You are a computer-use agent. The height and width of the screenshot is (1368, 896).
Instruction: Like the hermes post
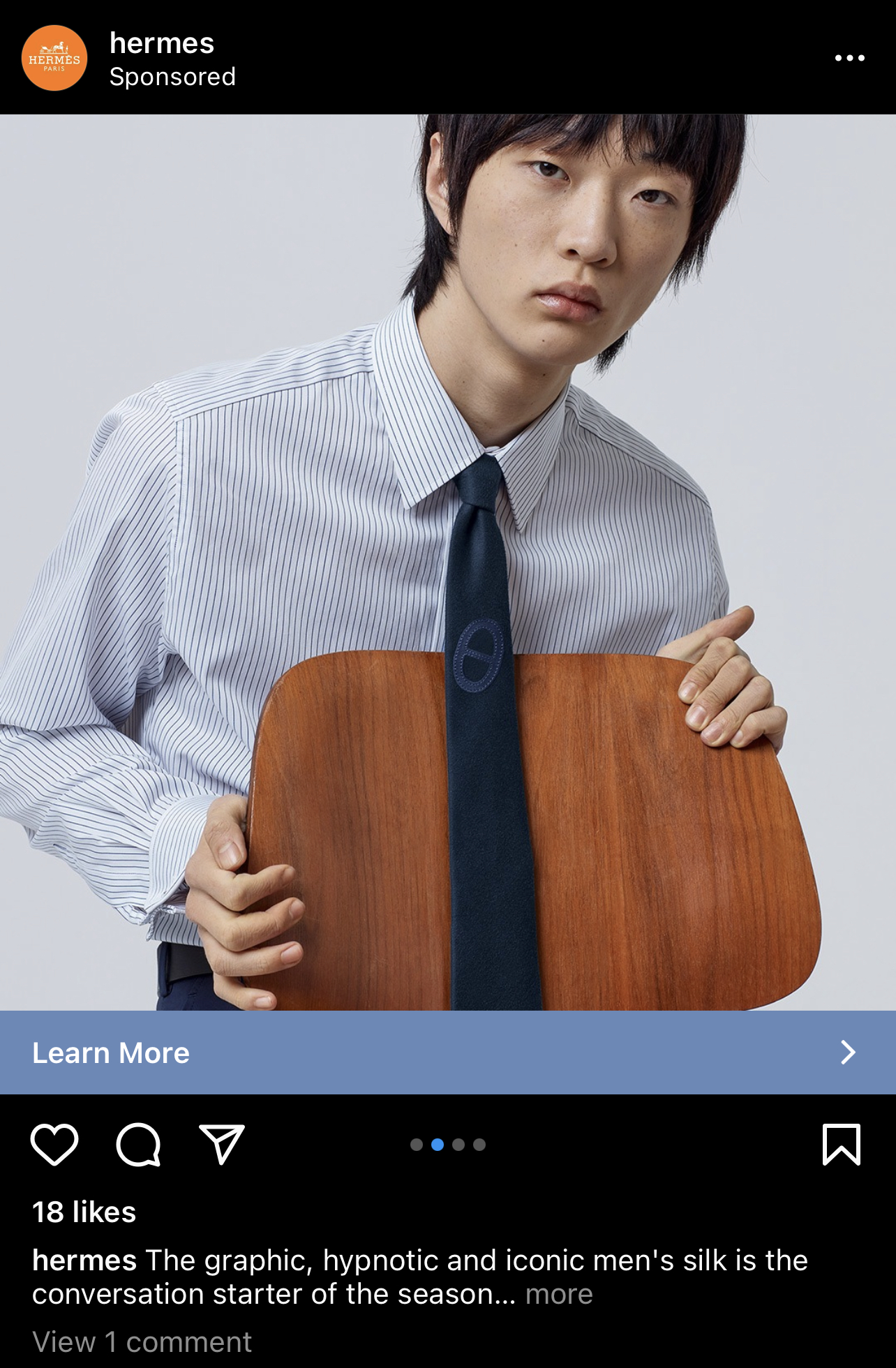54,1145
